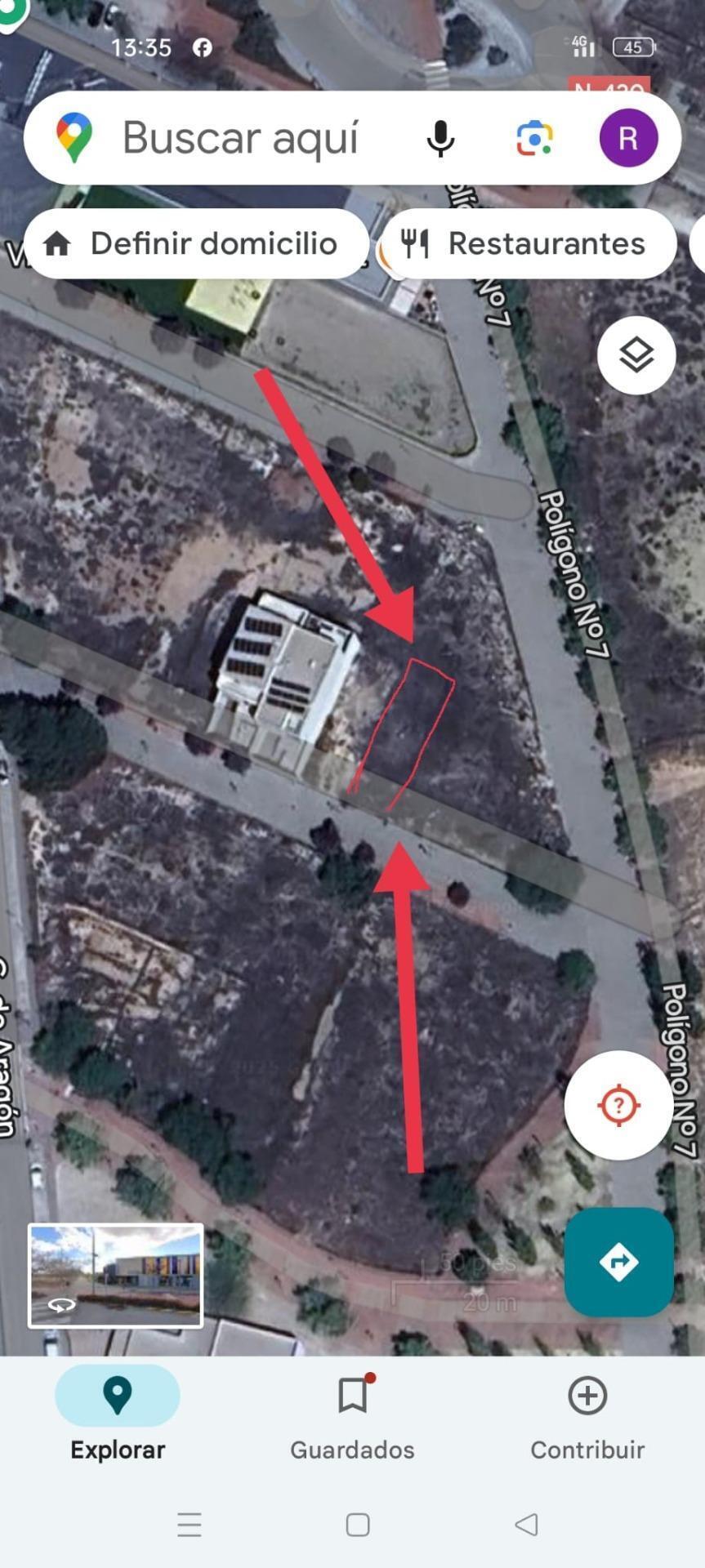Open recent apps with the menu button
This screenshot has width=705, height=1568.
tap(189, 1526)
